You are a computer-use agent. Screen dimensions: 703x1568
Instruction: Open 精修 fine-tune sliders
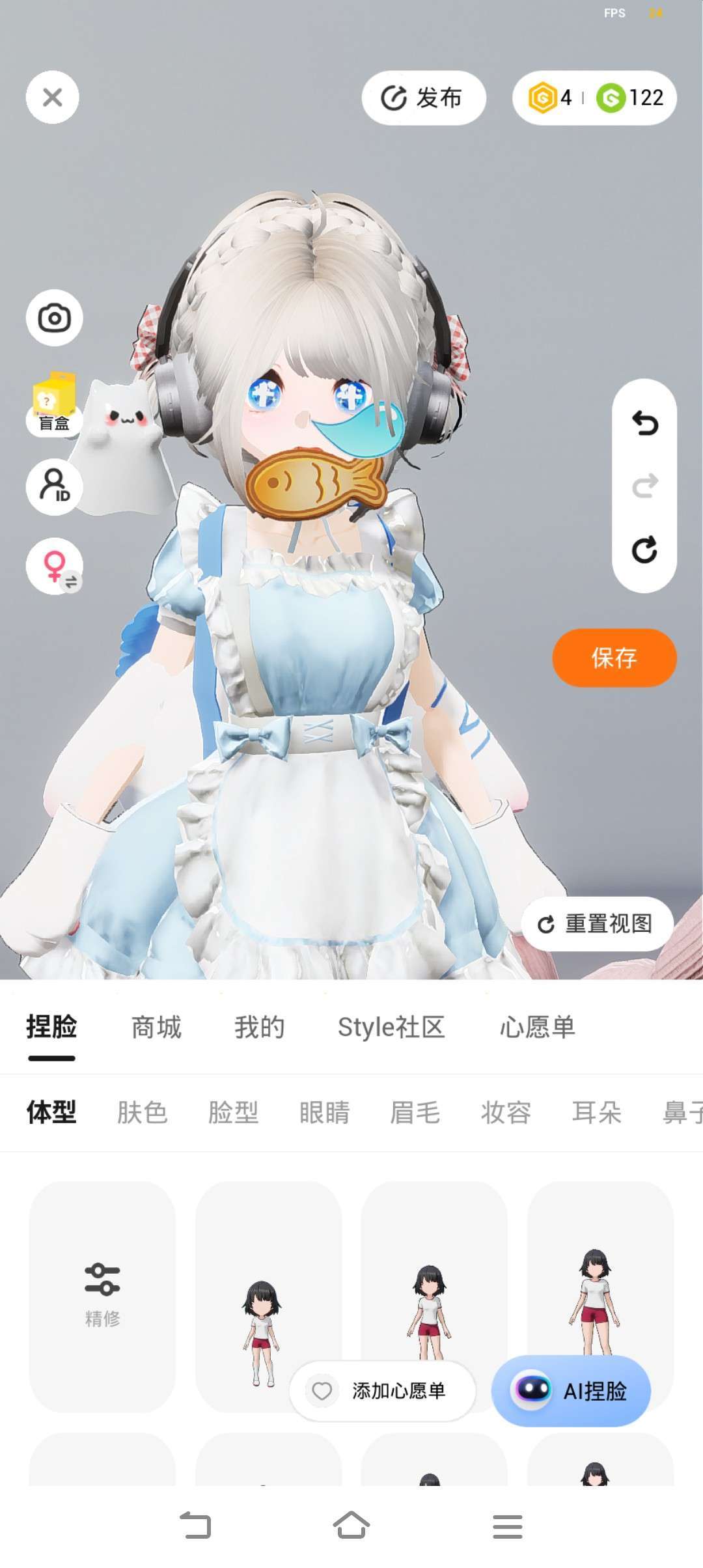click(102, 1296)
